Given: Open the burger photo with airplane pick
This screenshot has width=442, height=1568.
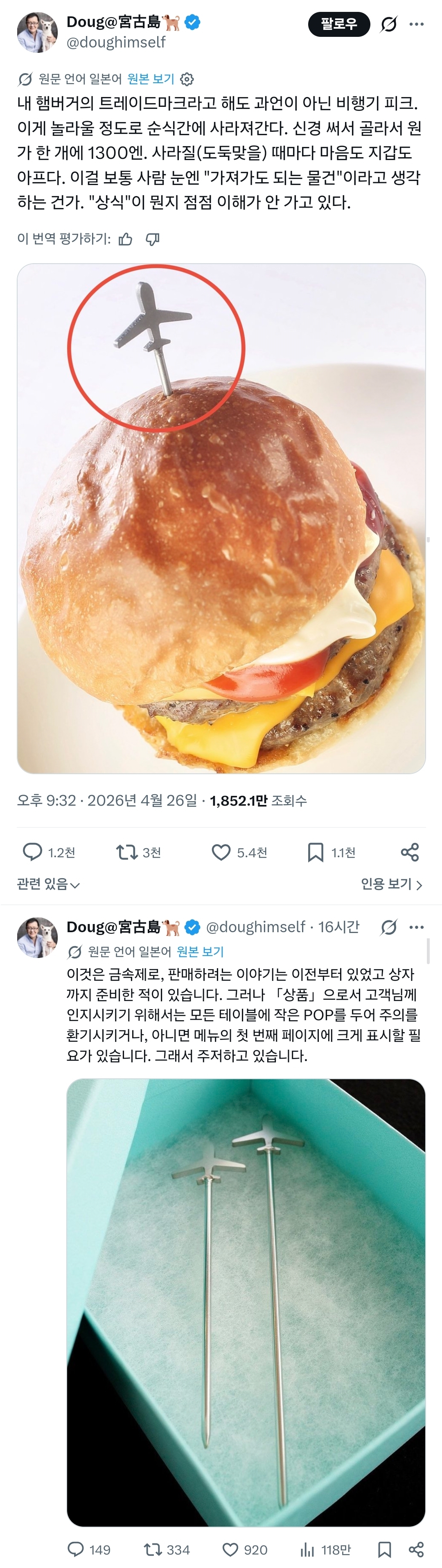Looking at the screenshot, I should [x=221, y=517].
